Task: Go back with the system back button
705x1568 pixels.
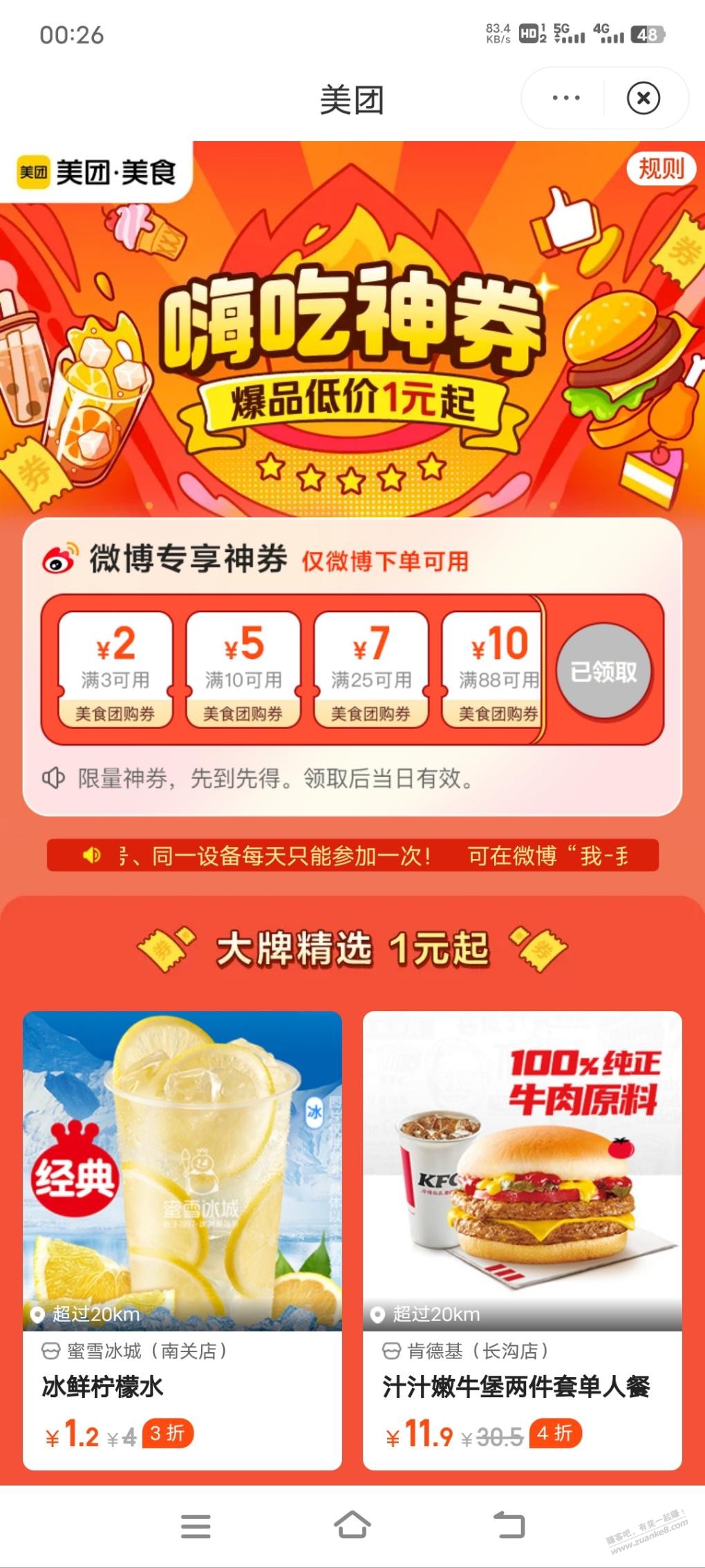Action: [x=509, y=1524]
